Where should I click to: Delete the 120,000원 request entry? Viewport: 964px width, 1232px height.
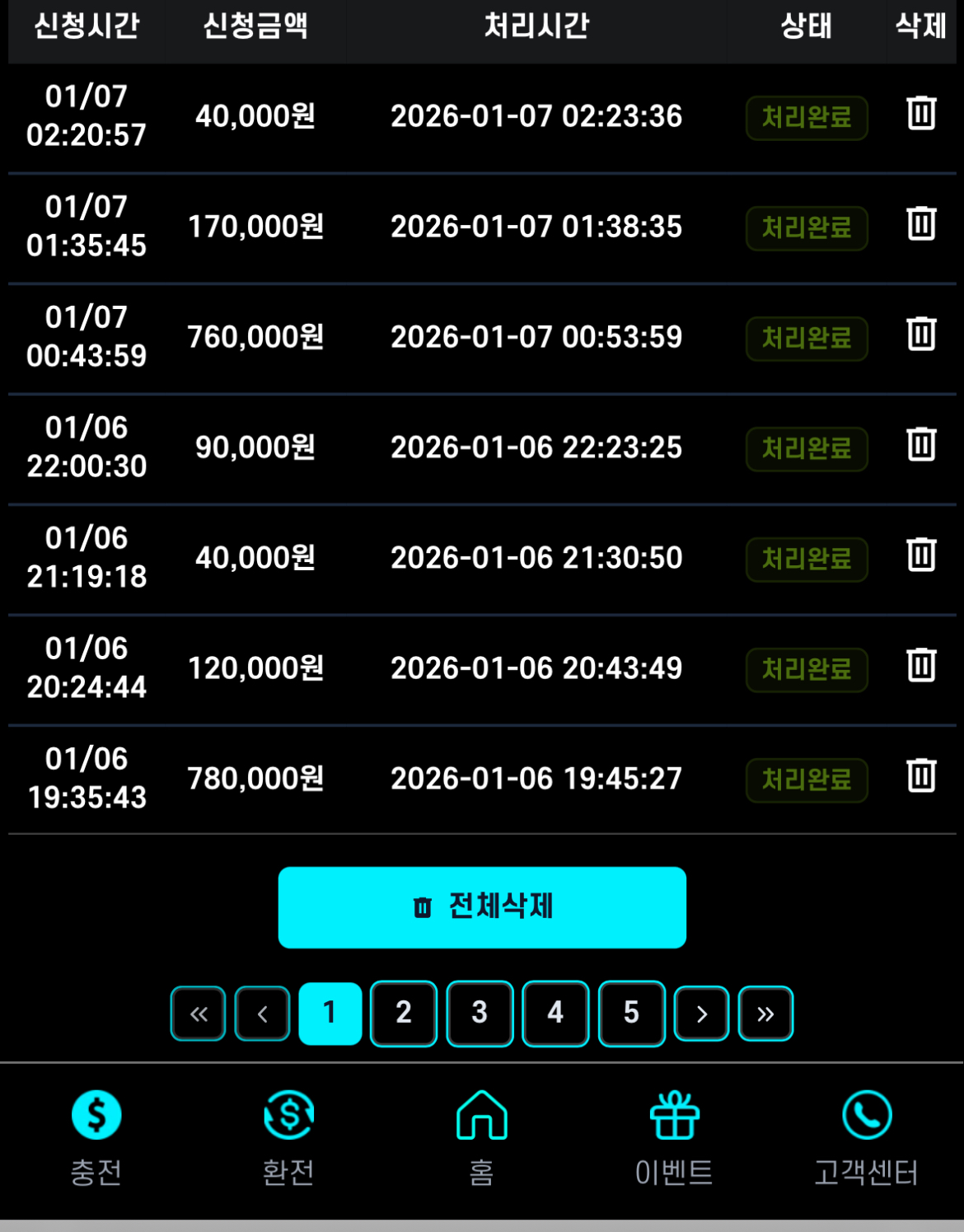pyautogui.click(x=921, y=666)
